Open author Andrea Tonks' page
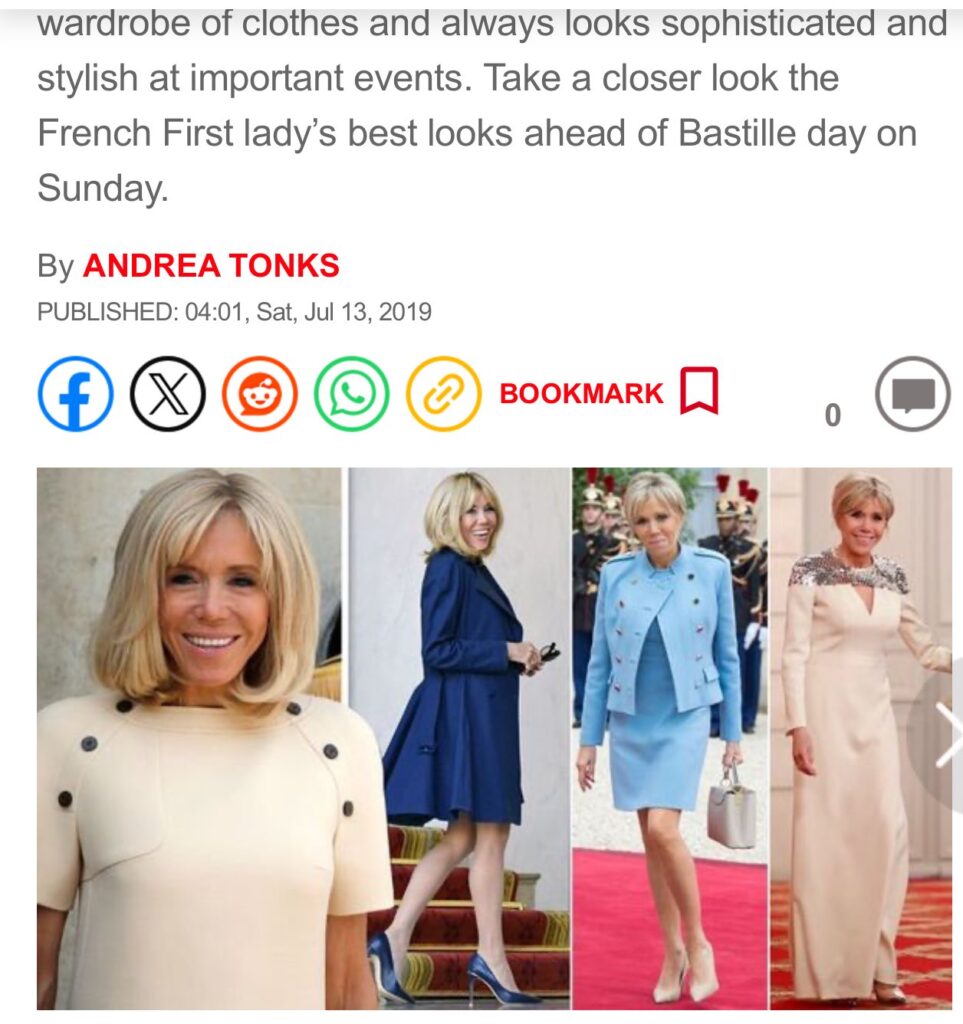Image resolution: width=963 pixels, height=1024 pixels. 211,266
